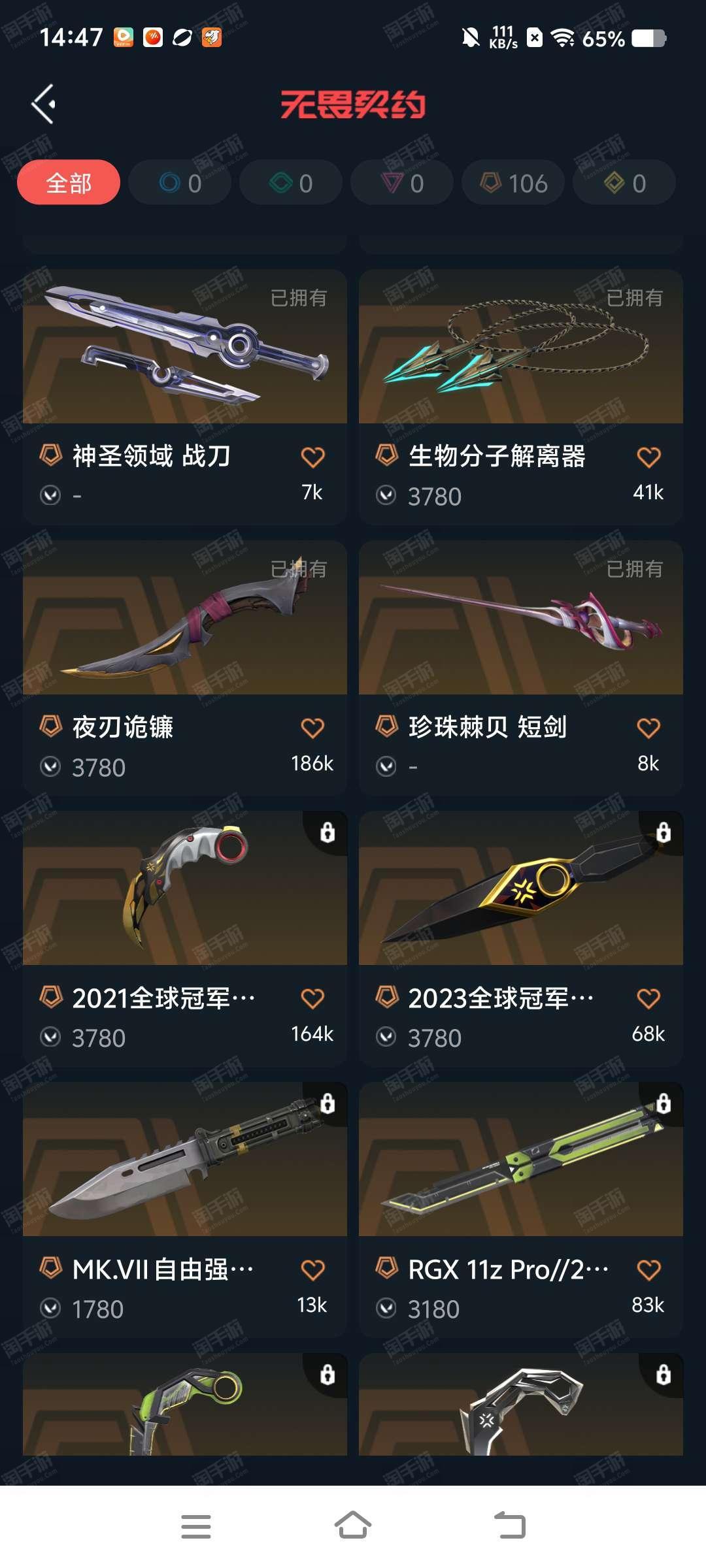
Task: Switch to the filter chip showing 106
Action: point(513,182)
